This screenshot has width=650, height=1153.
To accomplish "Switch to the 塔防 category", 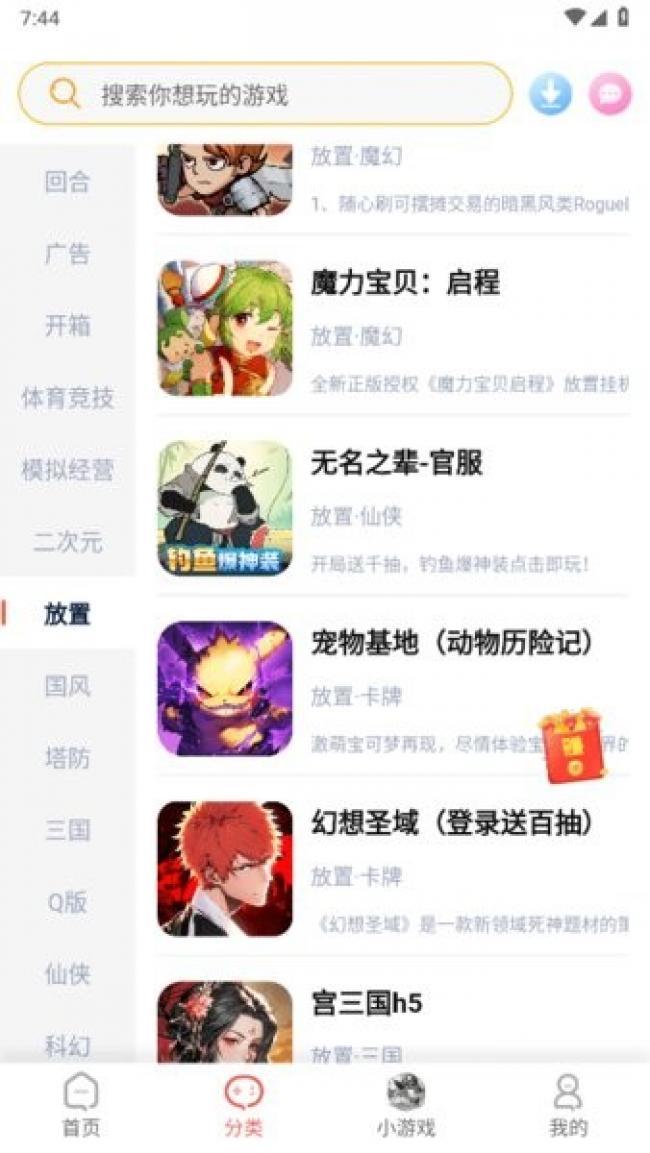I will [x=67, y=758].
